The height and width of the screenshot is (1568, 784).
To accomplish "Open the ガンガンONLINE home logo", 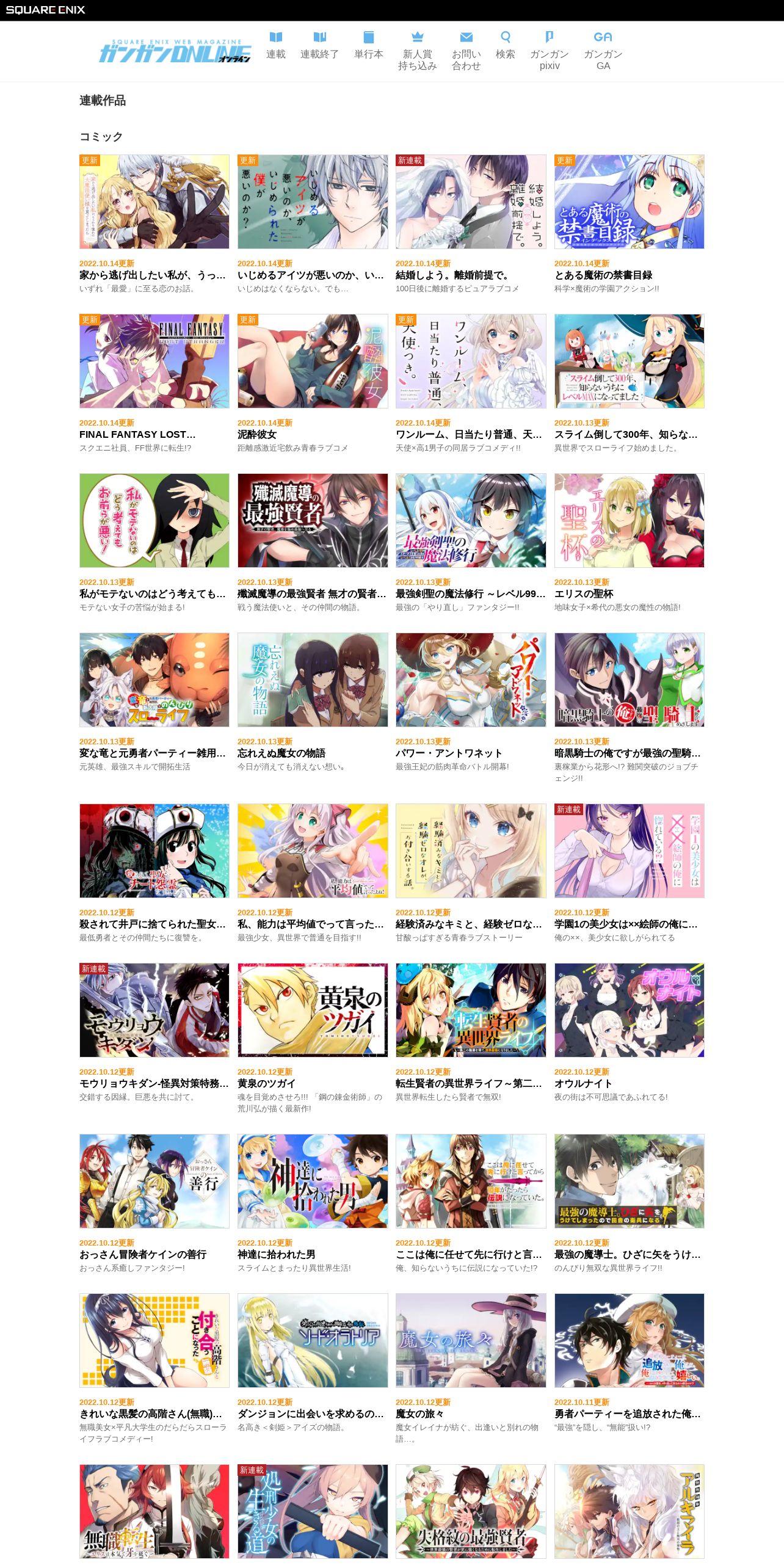I will pos(175,51).
